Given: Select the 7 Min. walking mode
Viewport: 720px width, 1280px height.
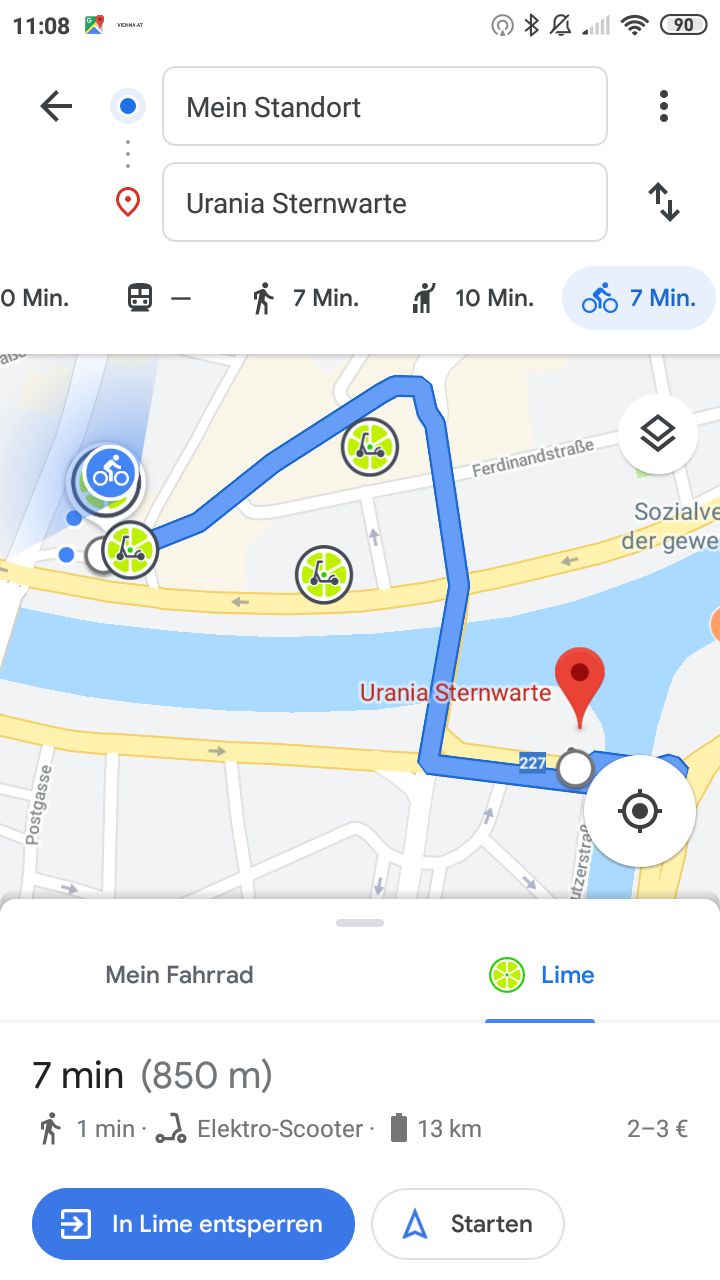Looking at the screenshot, I should coord(305,298).
